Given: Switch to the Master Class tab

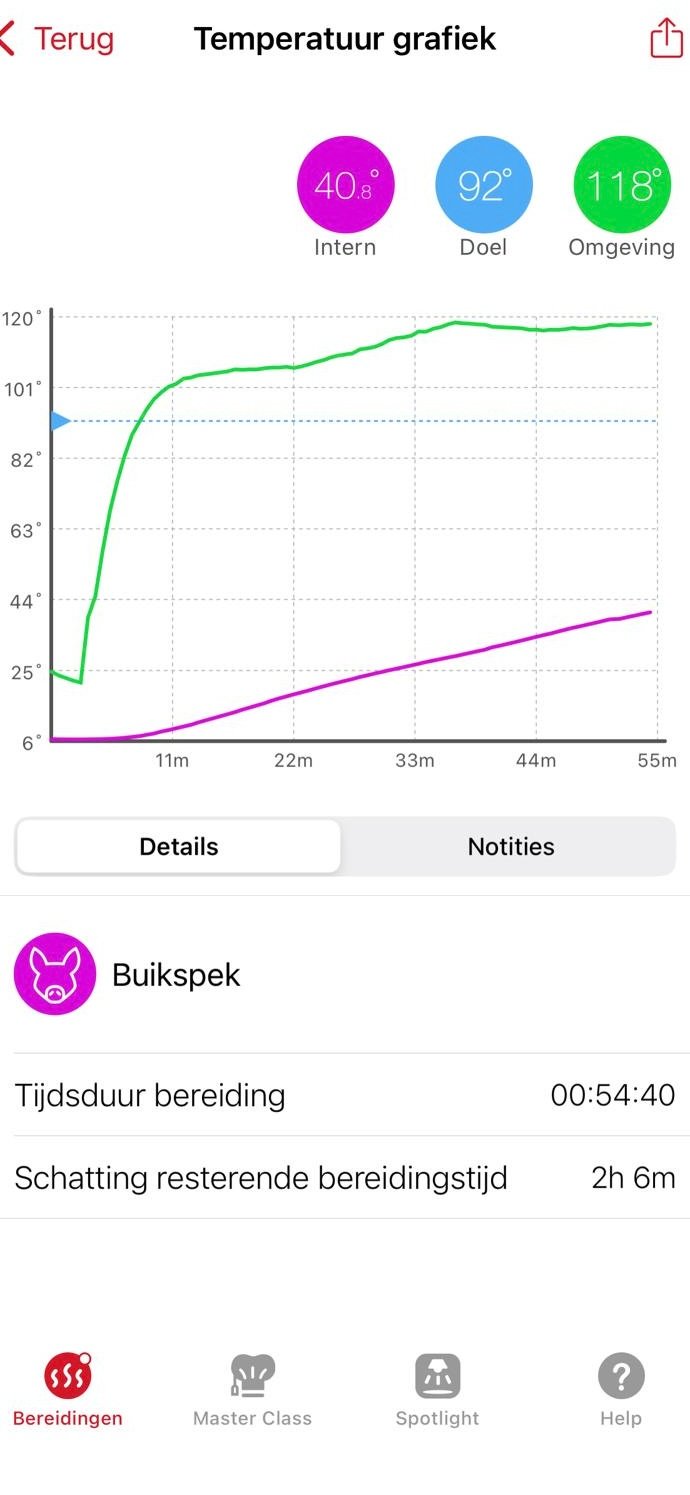Looking at the screenshot, I should pos(252,1389).
